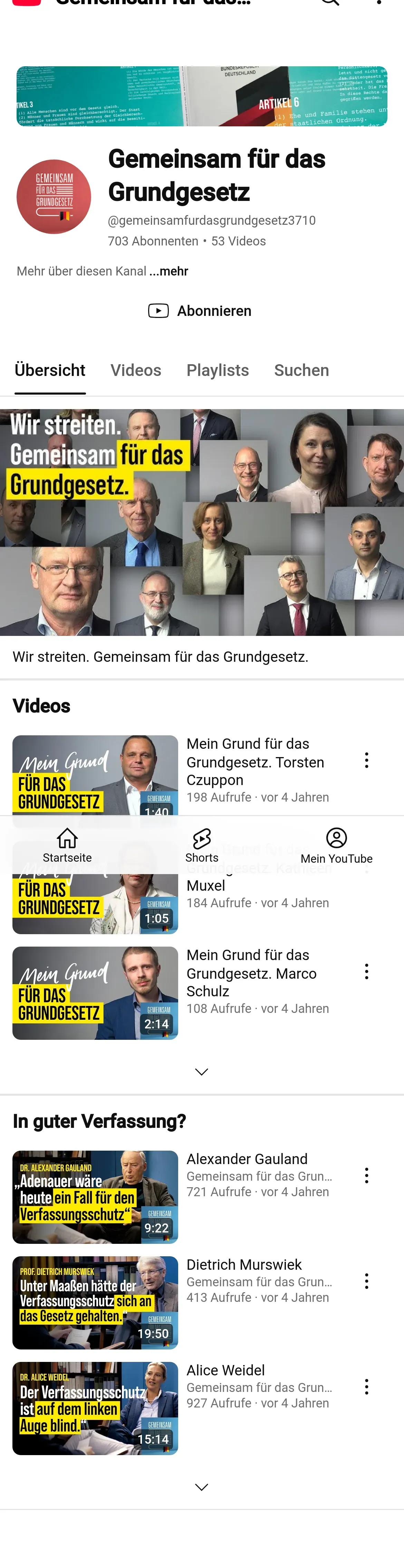Open Mein YouTube

click(336, 845)
